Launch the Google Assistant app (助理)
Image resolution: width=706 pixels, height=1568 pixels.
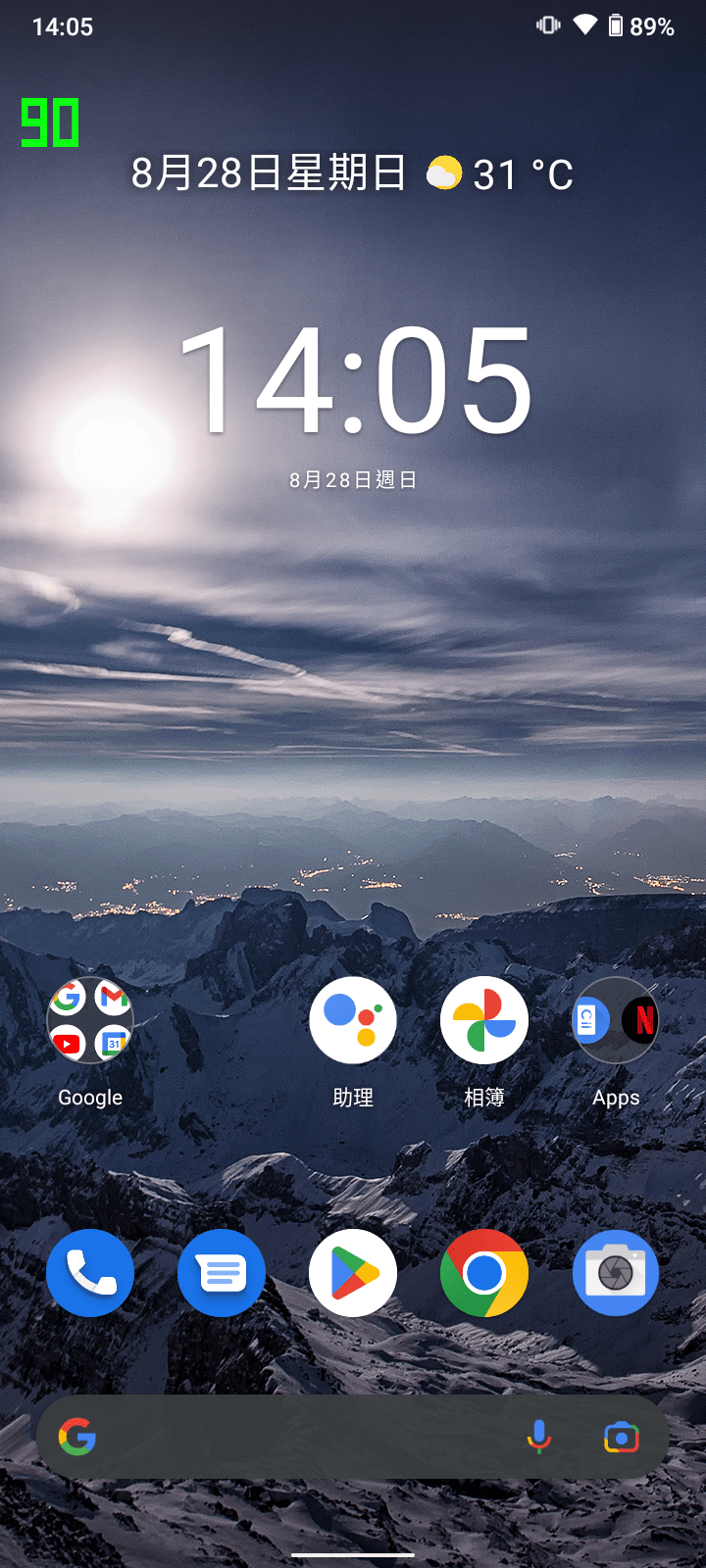point(353,1021)
